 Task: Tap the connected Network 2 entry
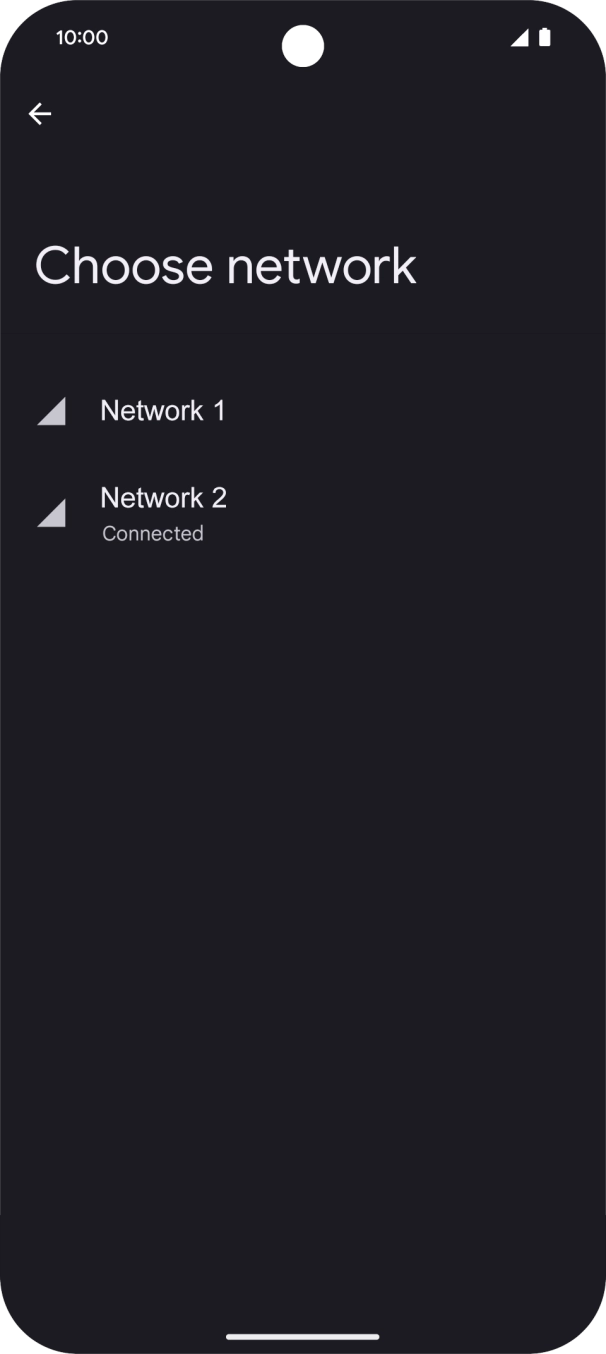[x=163, y=513]
